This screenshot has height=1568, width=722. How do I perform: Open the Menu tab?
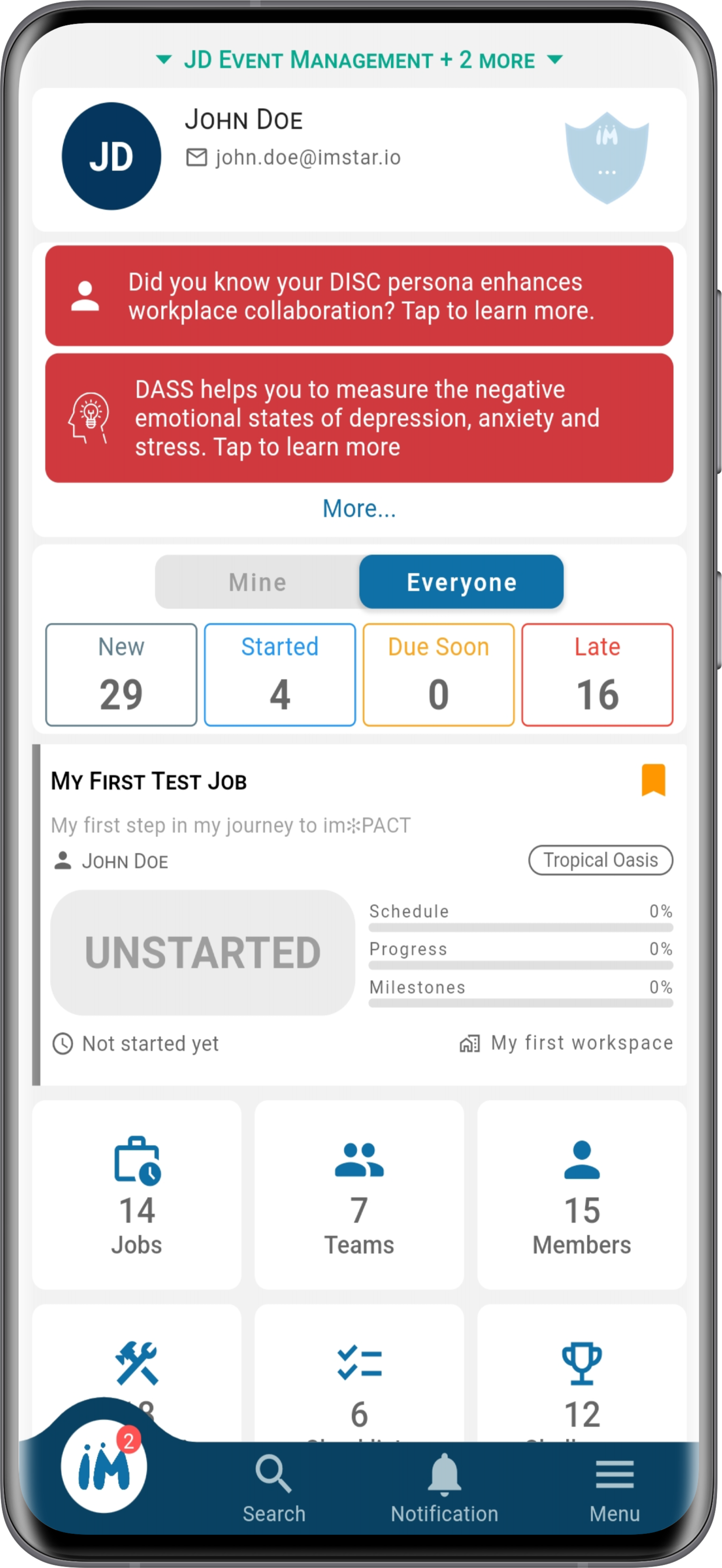click(x=615, y=1487)
